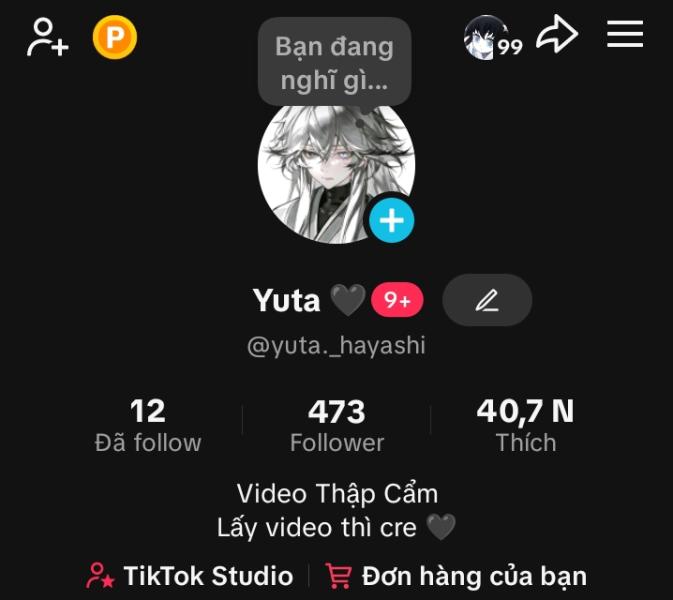This screenshot has height=600, width=673.
Task: Open the hamburger menu
Action: [x=625, y=35]
